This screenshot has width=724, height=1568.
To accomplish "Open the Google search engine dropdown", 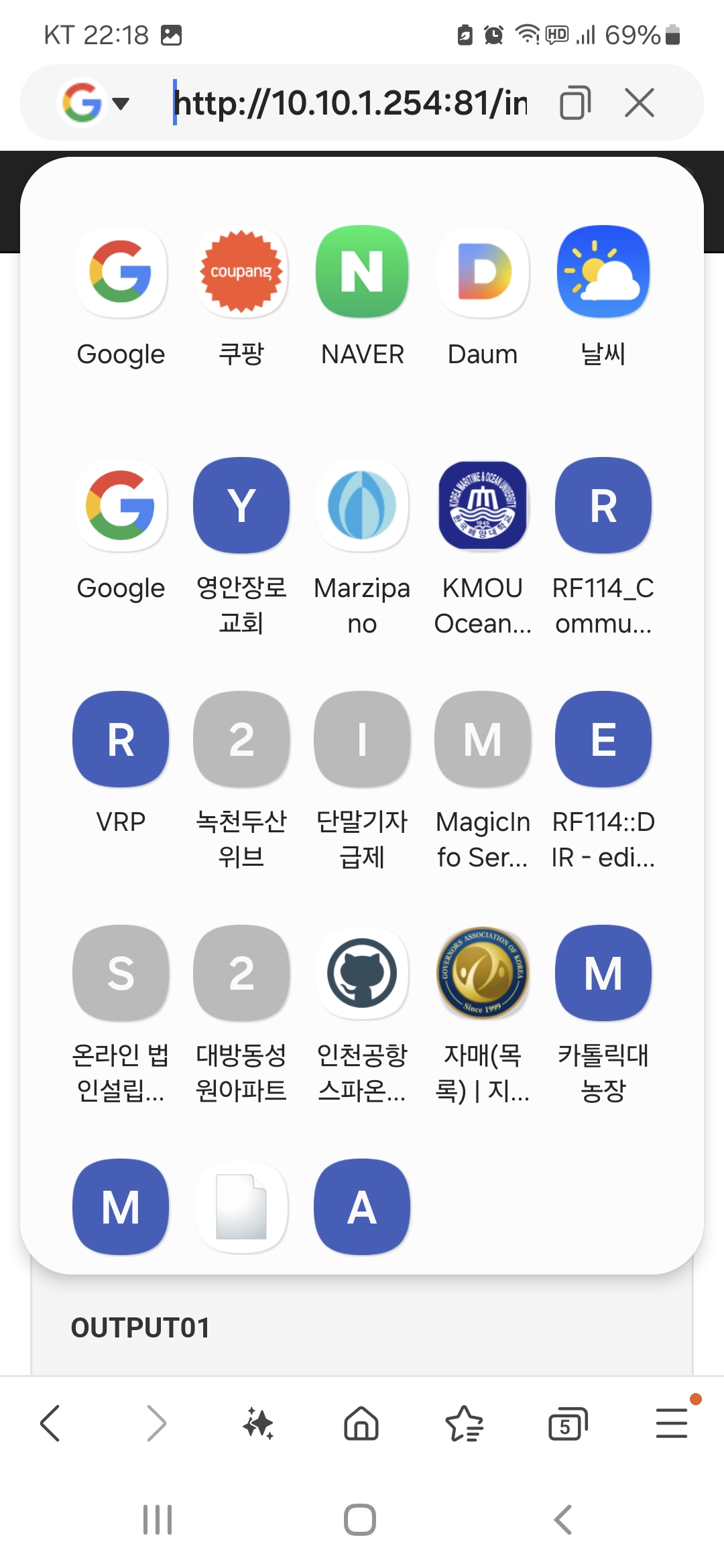I will (x=95, y=103).
